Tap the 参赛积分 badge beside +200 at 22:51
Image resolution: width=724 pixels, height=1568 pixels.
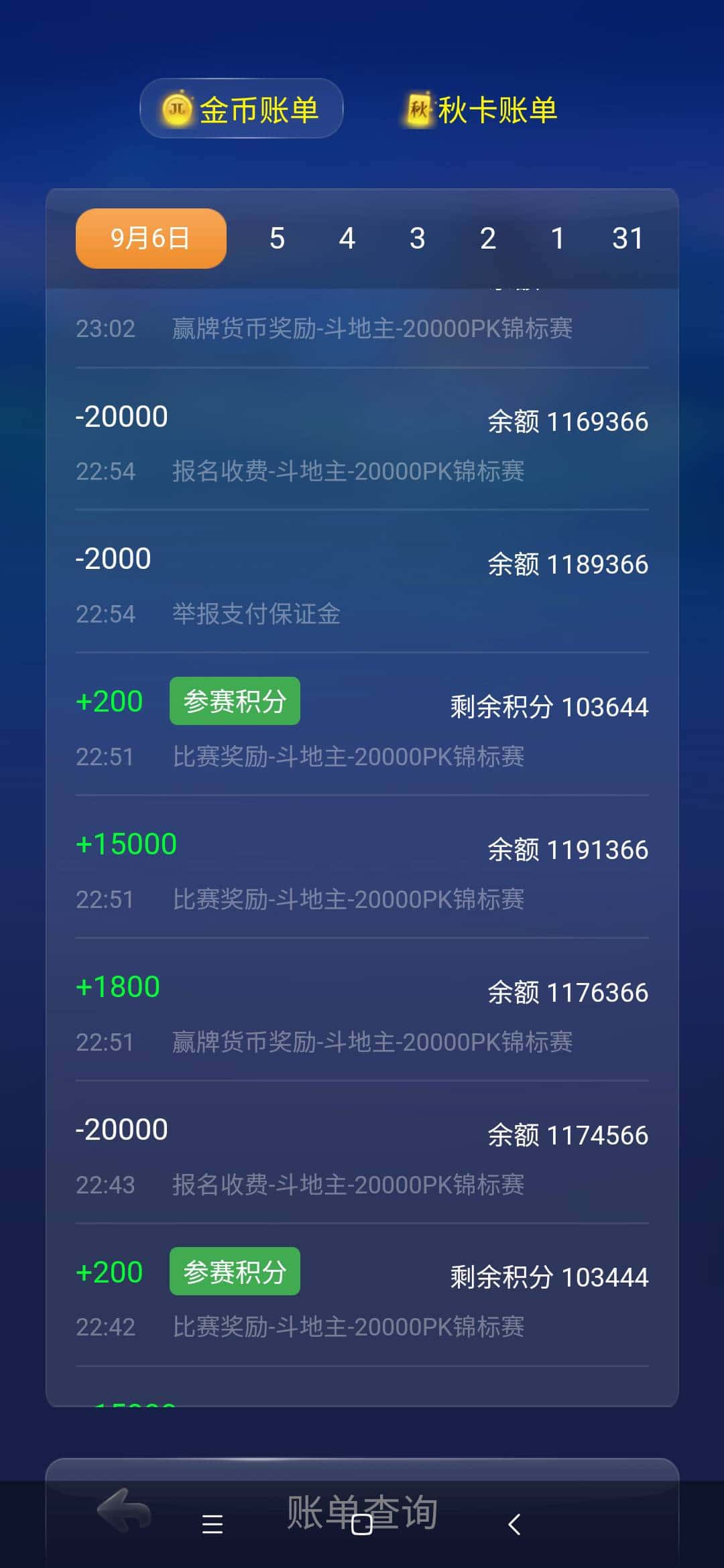coord(234,701)
